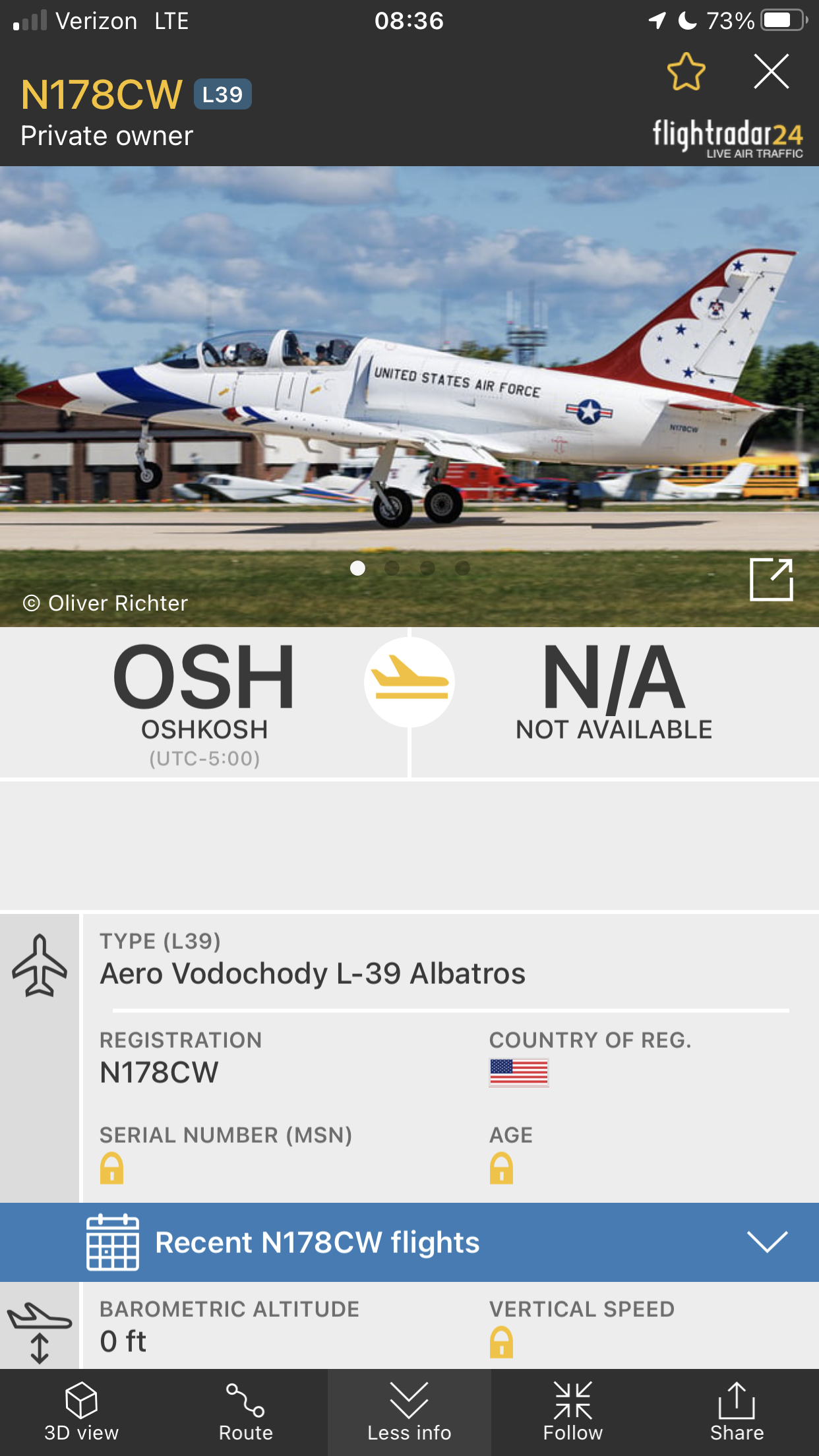Show the flight route
This screenshot has height=1456, width=819.
(245, 1412)
